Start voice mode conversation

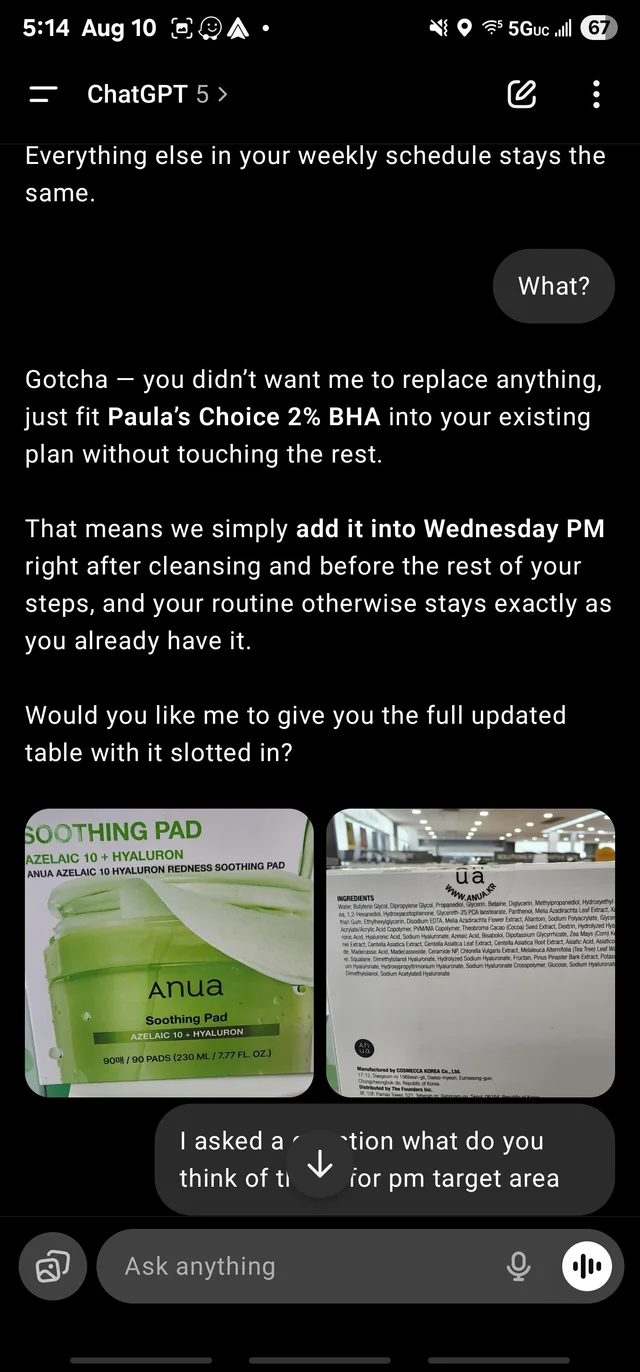point(586,1266)
